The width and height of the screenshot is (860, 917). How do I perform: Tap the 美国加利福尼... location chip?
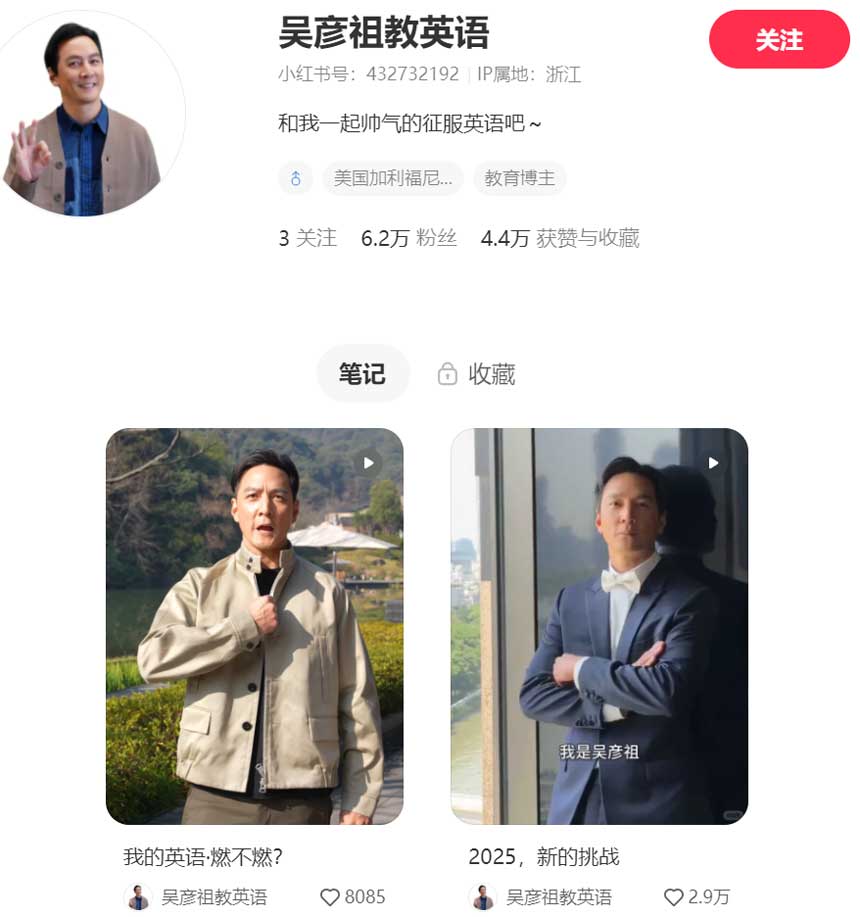click(x=392, y=179)
